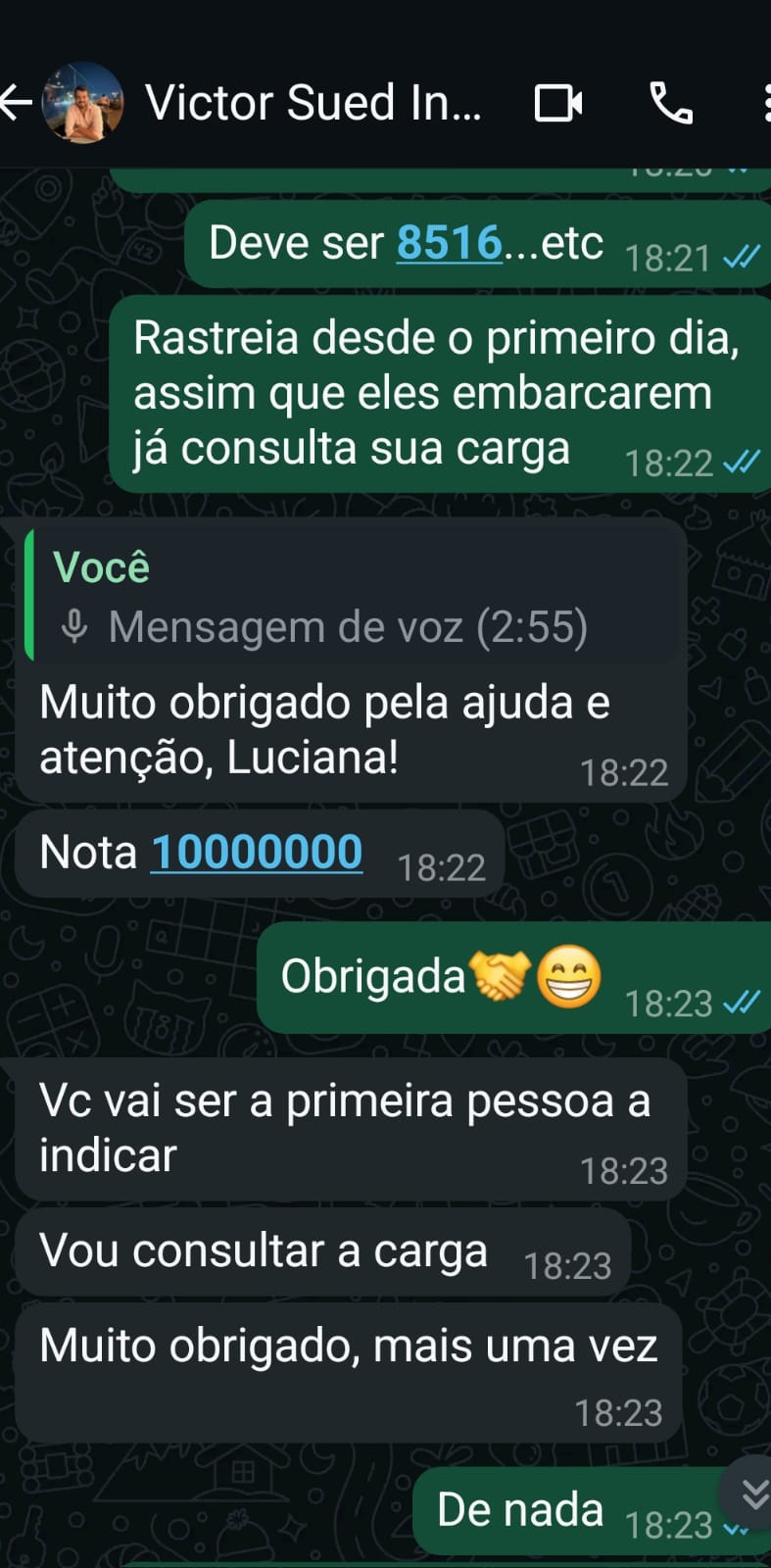Open Victor Sued's profile photo
This screenshot has height=1568, width=771.
pyautogui.click(x=83, y=102)
